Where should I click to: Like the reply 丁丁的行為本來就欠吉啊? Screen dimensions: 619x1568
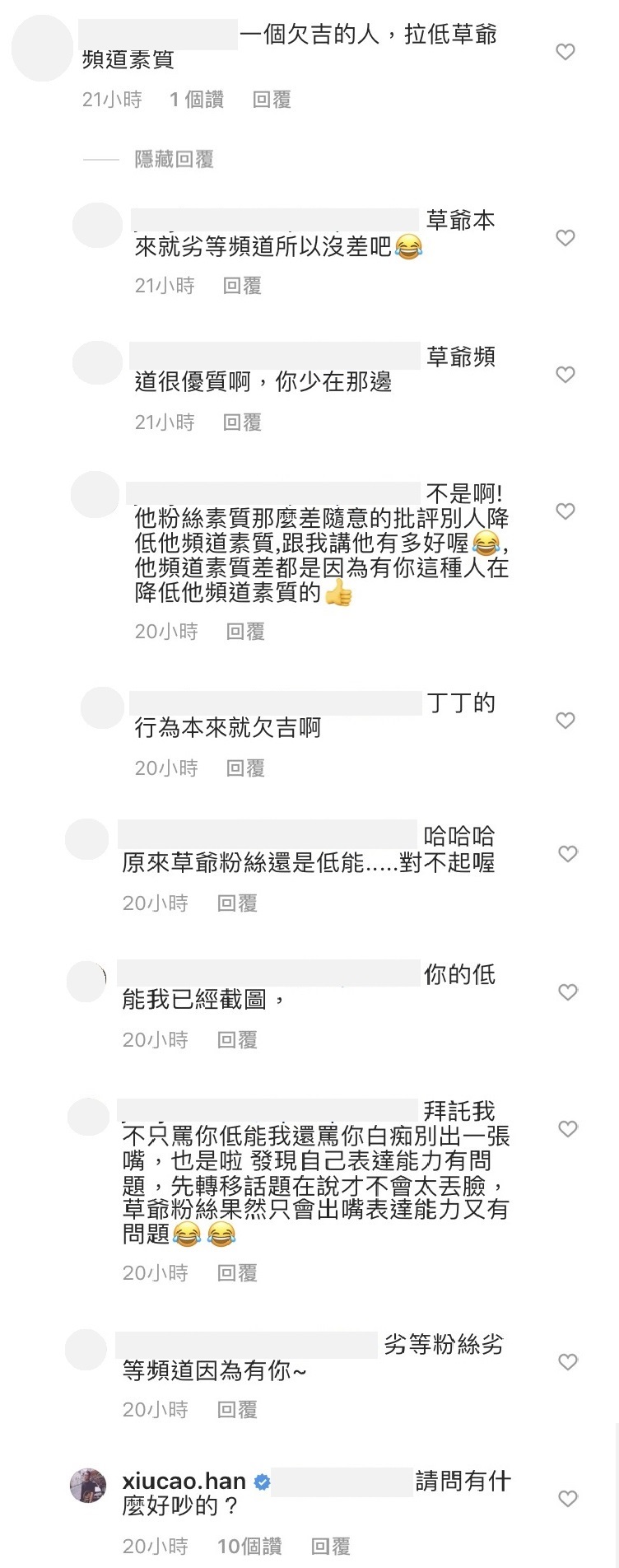point(565,721)
